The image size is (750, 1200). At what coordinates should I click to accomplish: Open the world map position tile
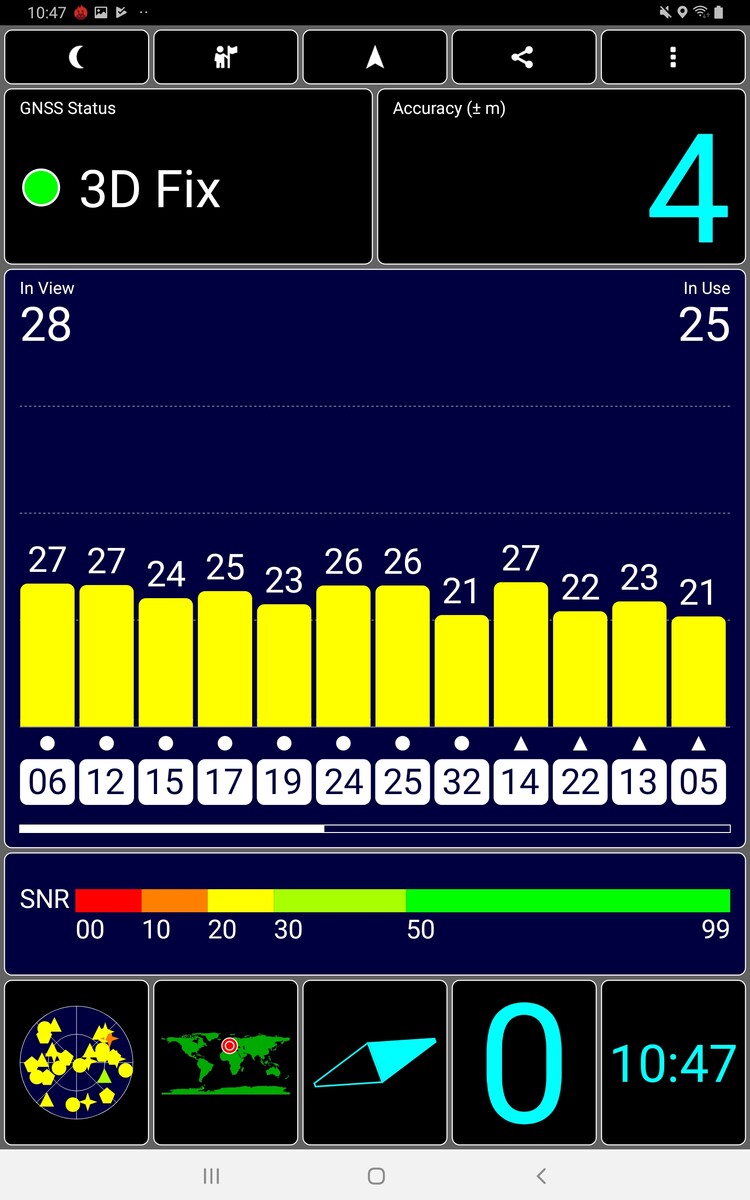[226, 1062]
